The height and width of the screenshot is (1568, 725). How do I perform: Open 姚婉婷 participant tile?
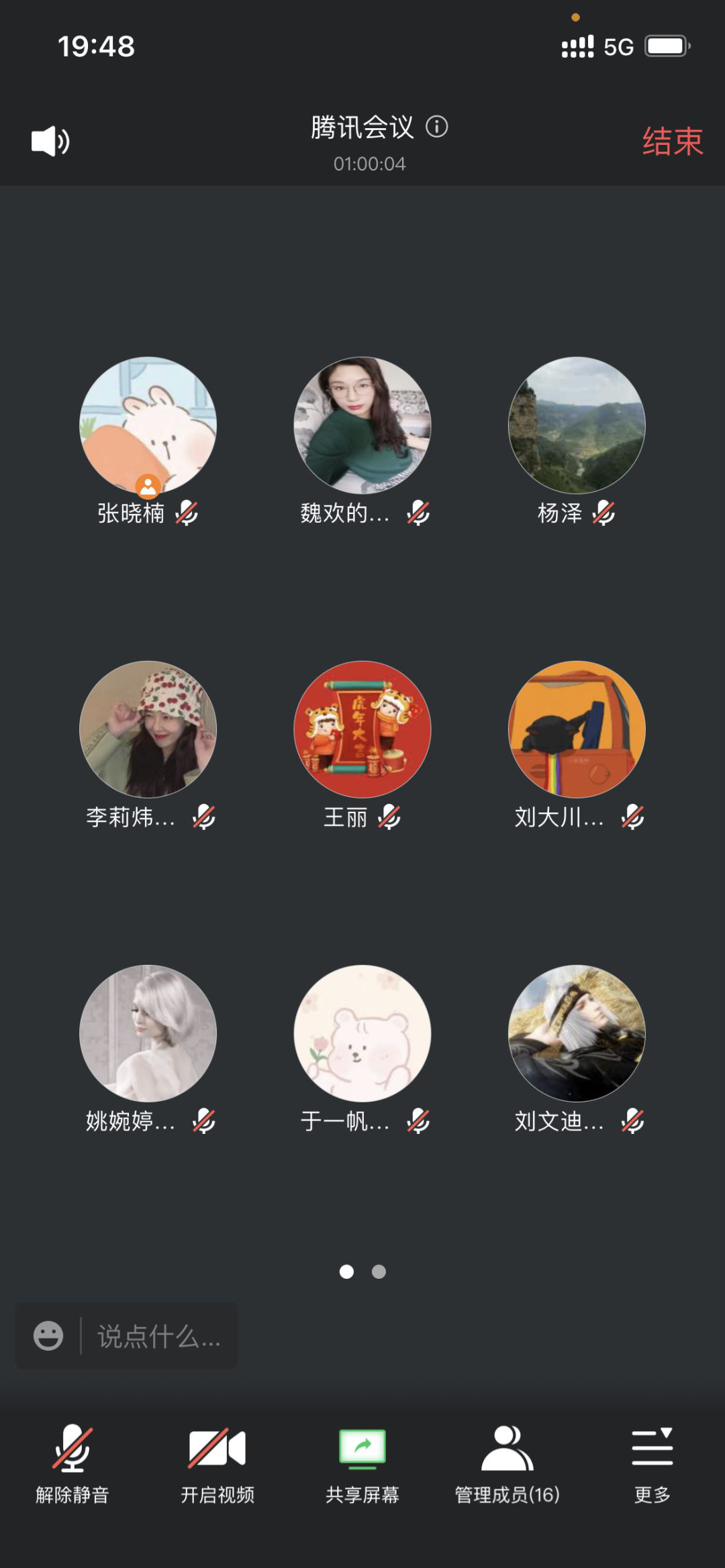(x=148, y=1033)
